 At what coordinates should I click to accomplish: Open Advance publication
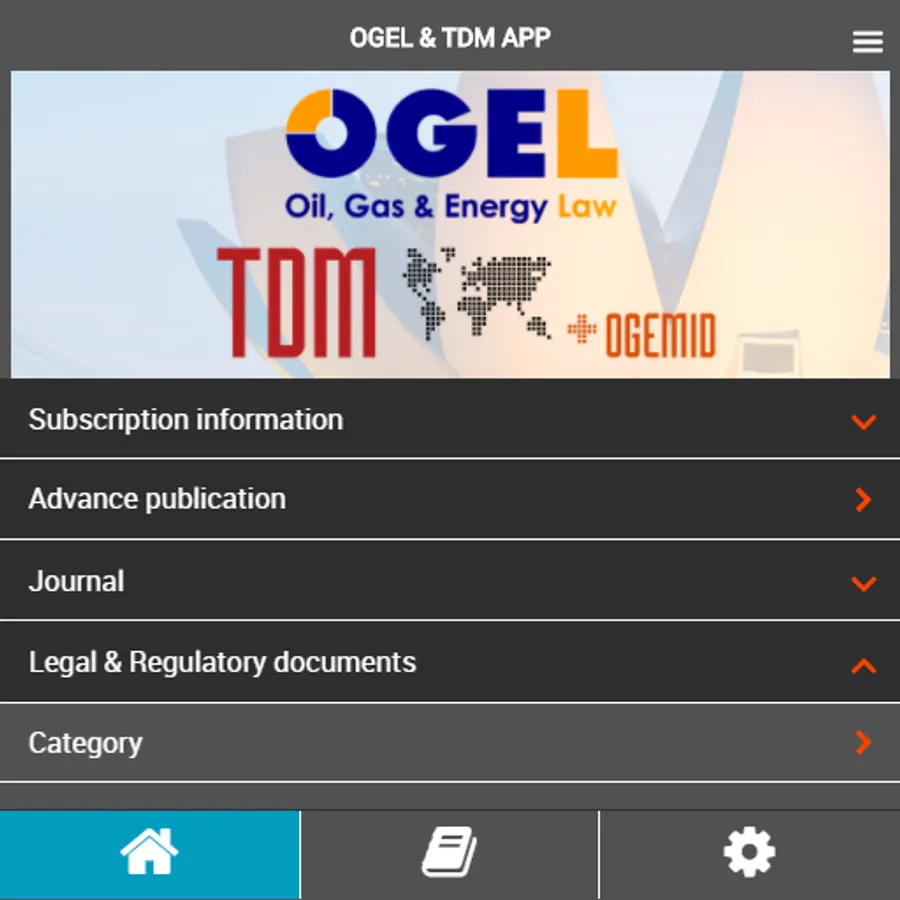(x=450, y=499)
